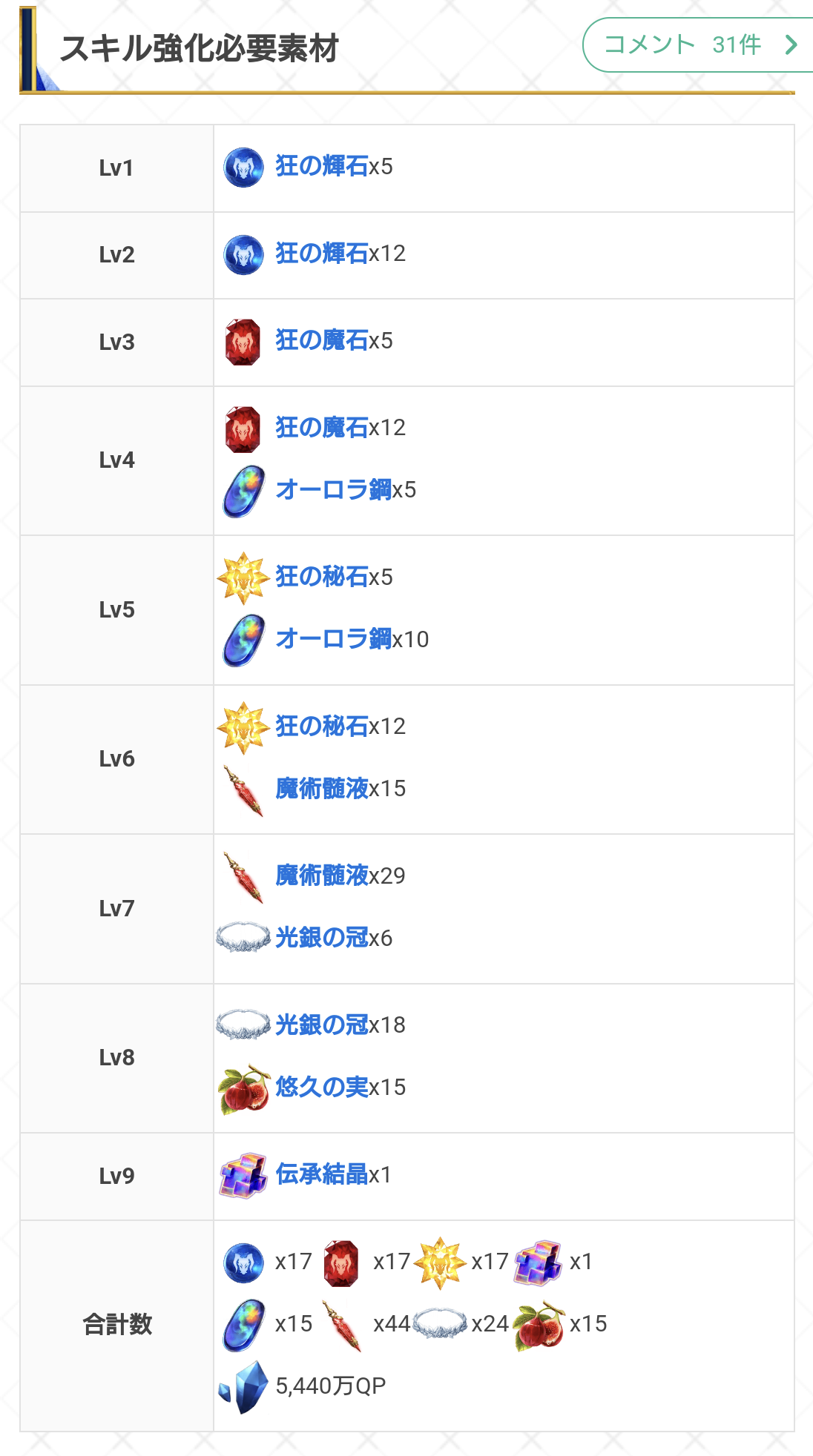This screenshot has height=1456, width=813.
Task: Tap the オーロラ鋼 link in the Lv5 row
Action: pyautogui.click(x=333, y=639)
